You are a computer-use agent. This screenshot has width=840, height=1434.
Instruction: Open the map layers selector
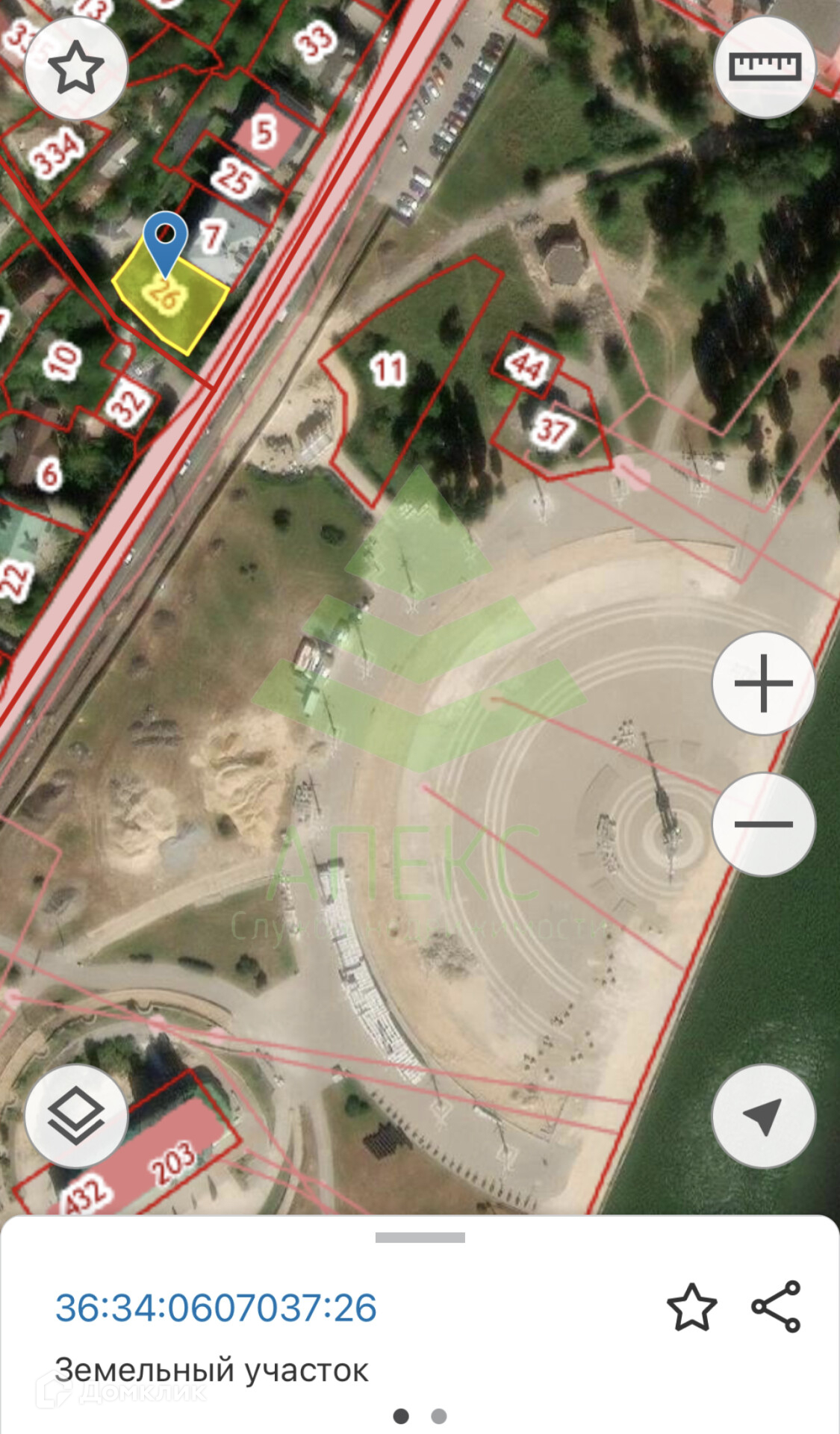(x=75, y=1116)
